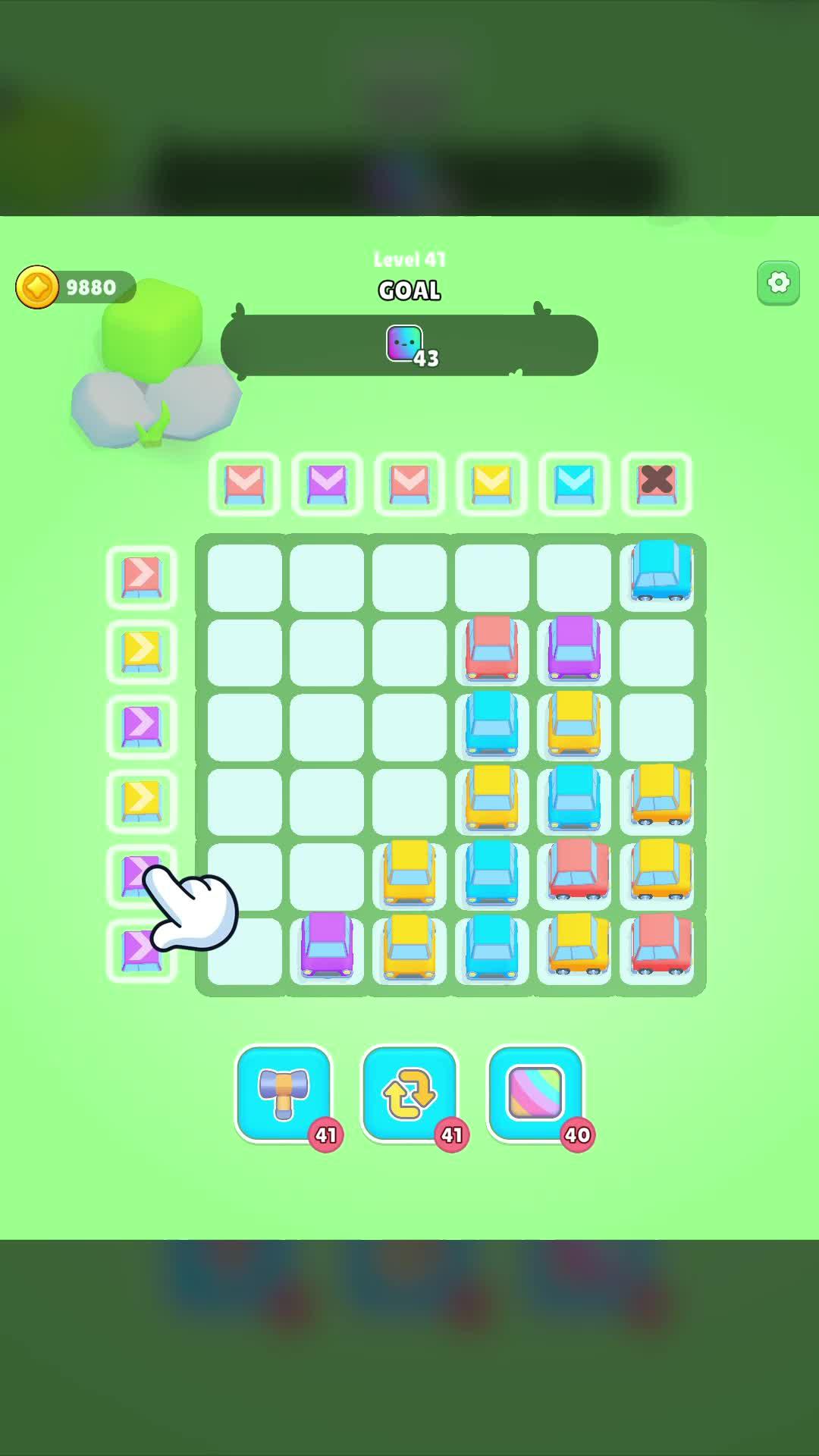Select the purple right-arrow third from top

point(141,724)
